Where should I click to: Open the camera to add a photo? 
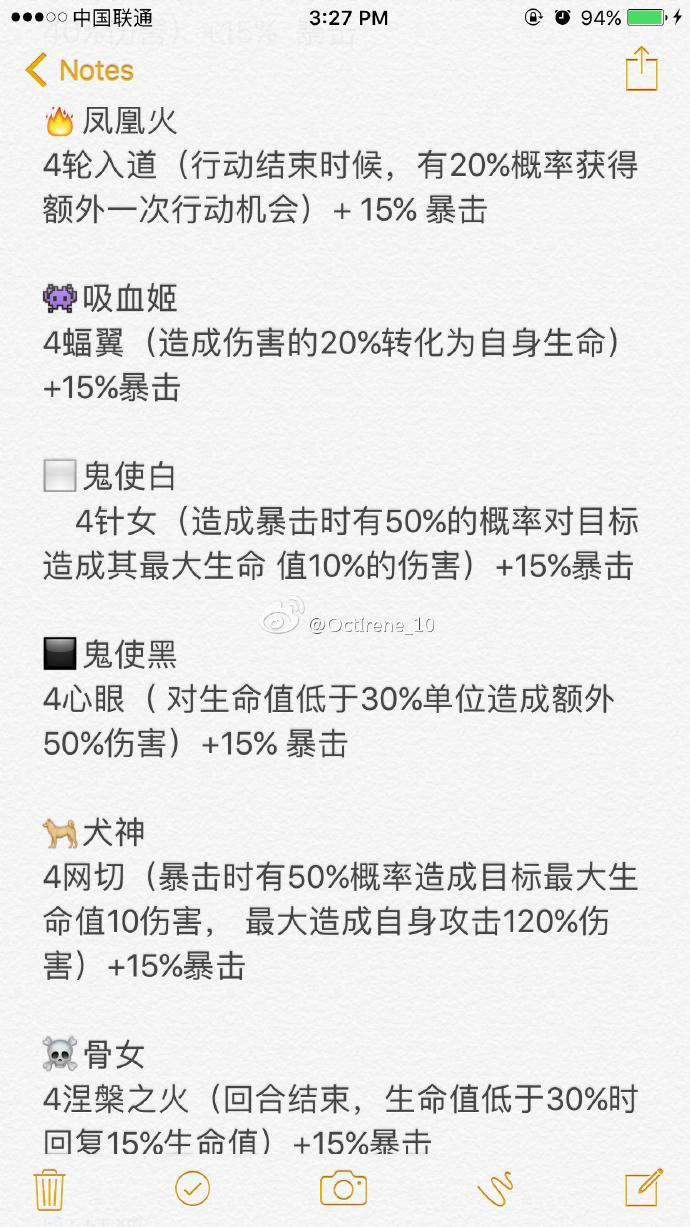(343, 1188)
